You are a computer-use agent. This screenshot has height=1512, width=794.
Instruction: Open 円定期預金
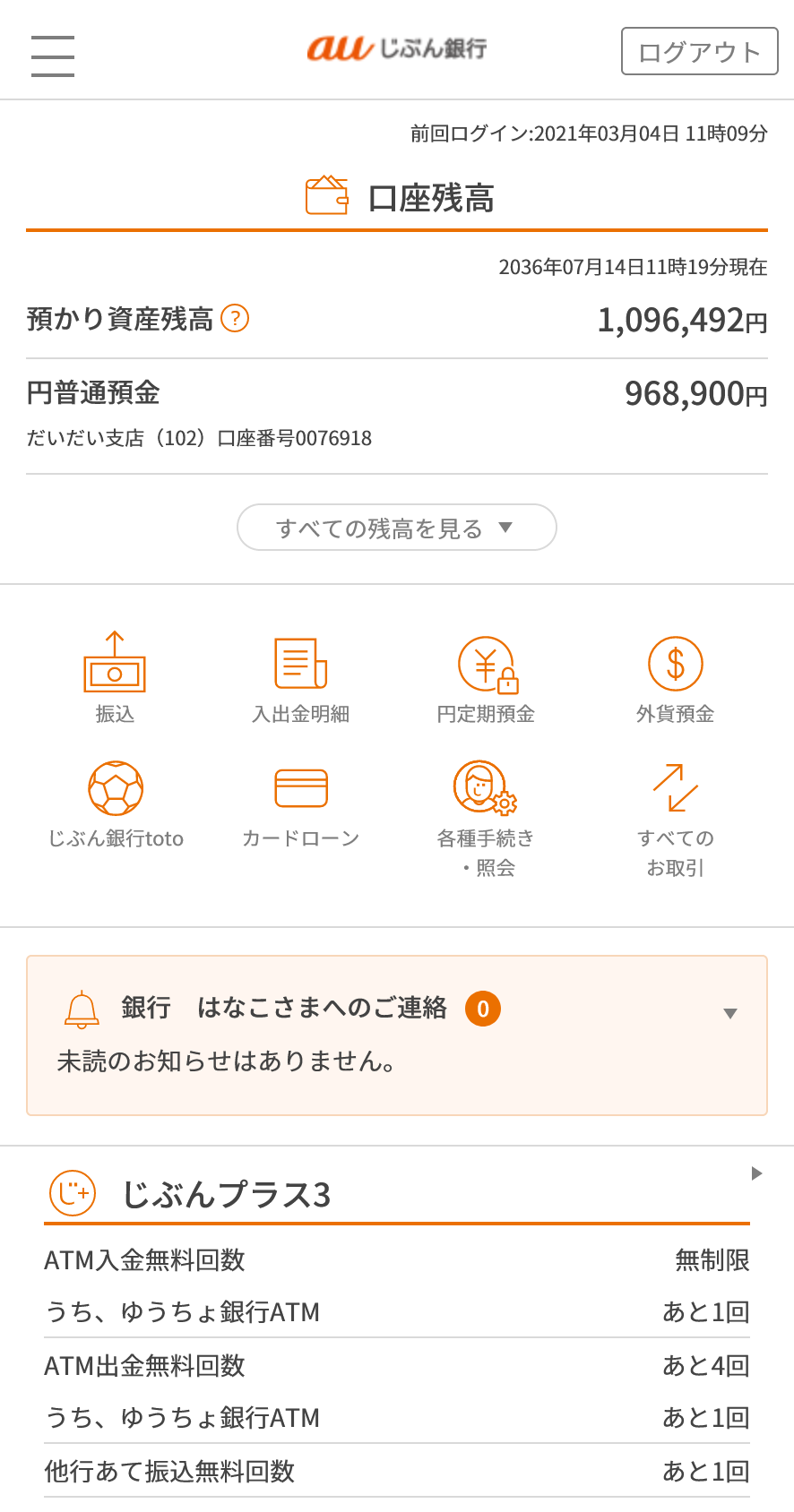[x=486, y=677]
